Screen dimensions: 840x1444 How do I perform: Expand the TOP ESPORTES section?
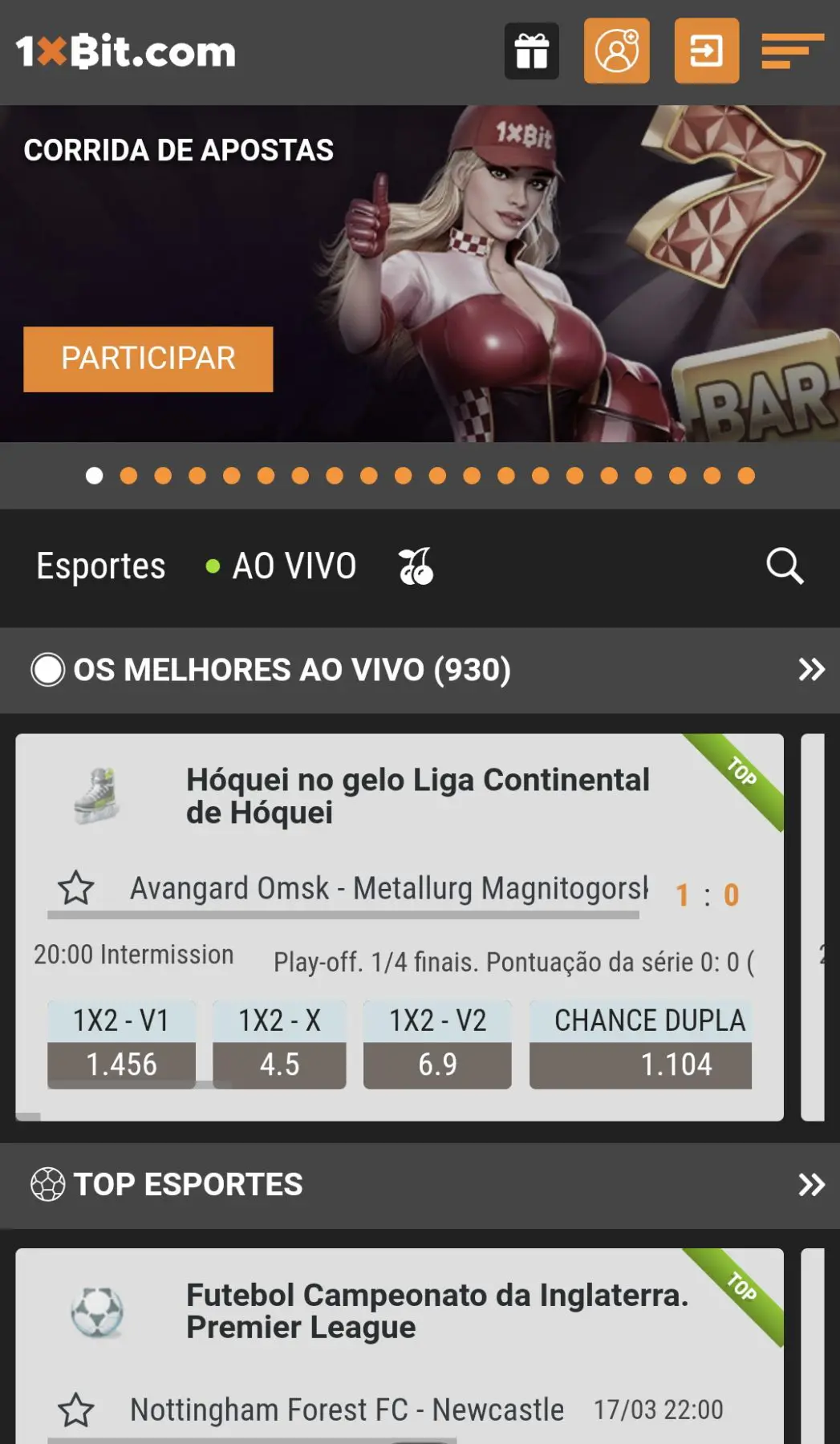point(811,1185)
